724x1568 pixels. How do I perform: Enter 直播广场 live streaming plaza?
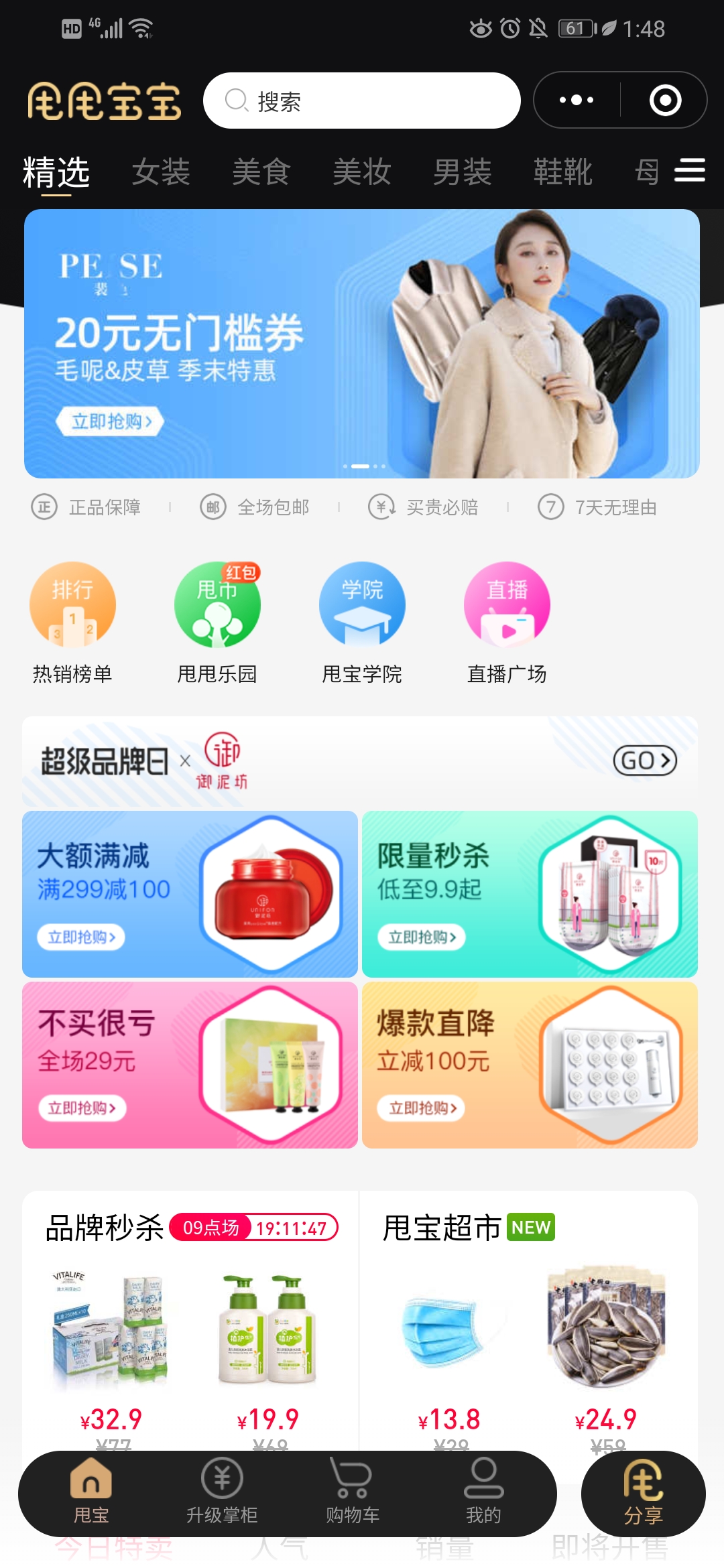pos(507,604)
